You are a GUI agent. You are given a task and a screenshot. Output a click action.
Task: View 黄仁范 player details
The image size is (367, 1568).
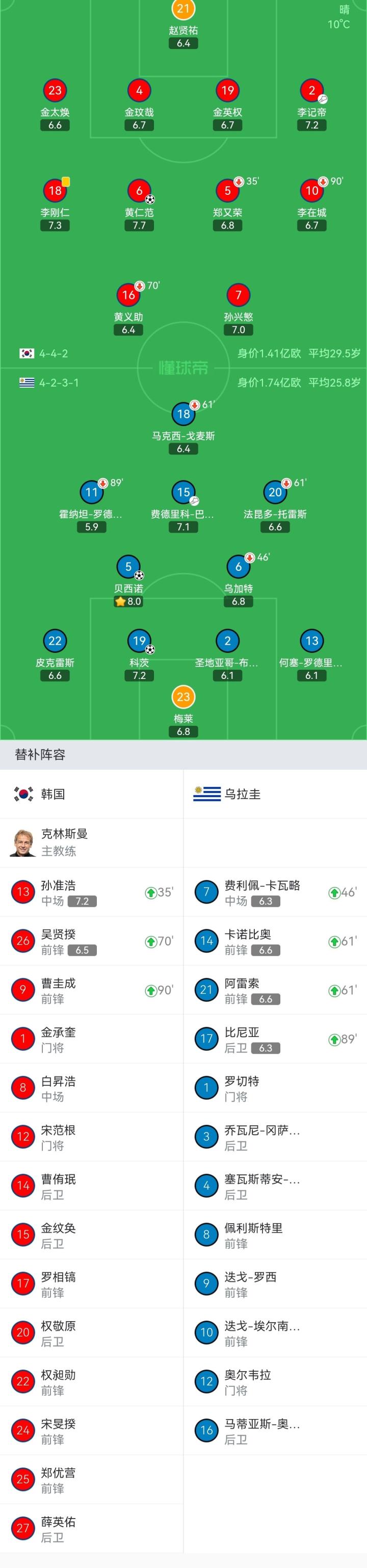click(x=139, y=205)
